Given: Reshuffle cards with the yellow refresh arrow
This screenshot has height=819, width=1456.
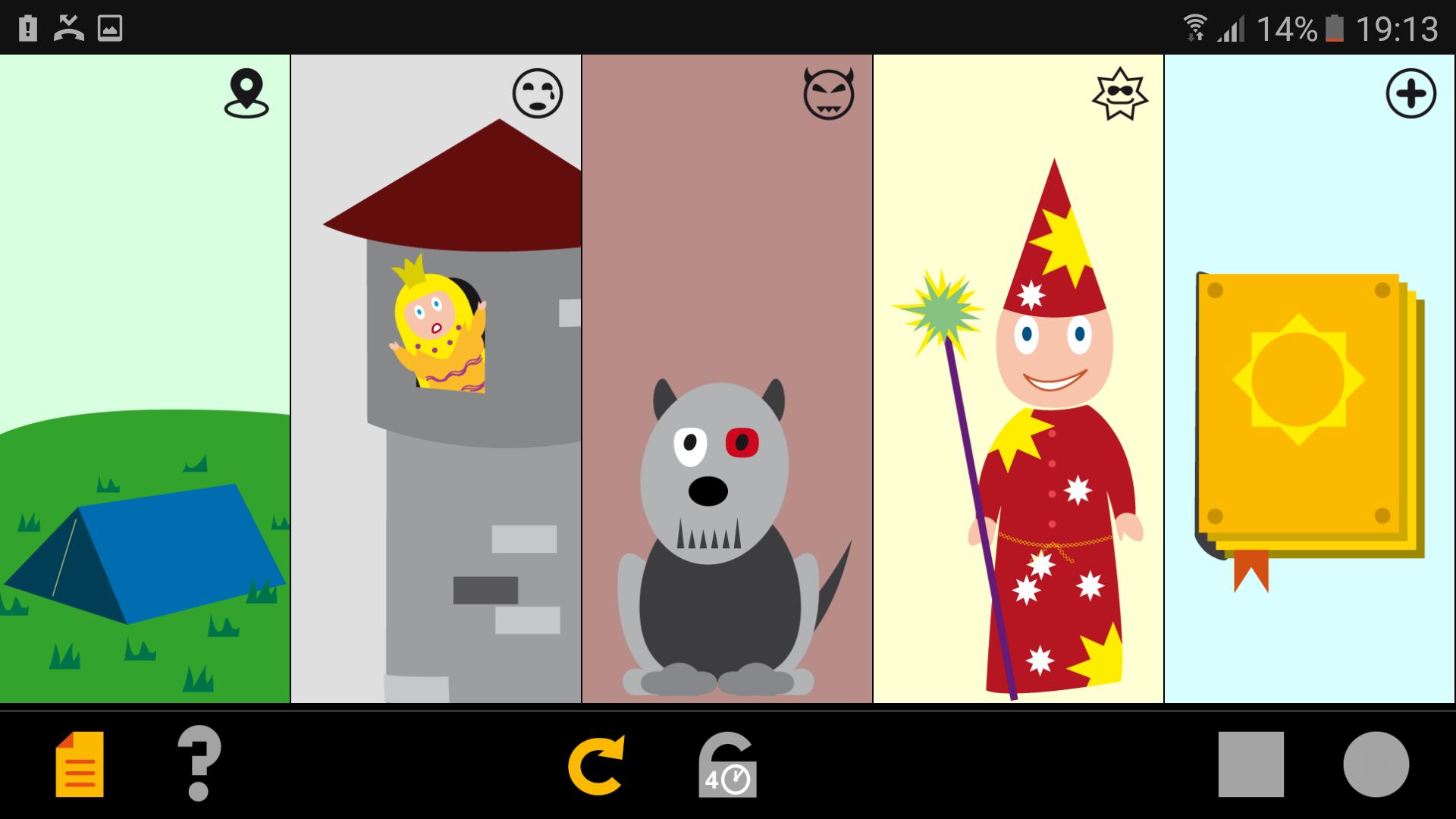Looking at the screenshot, I should click(597, 764).
